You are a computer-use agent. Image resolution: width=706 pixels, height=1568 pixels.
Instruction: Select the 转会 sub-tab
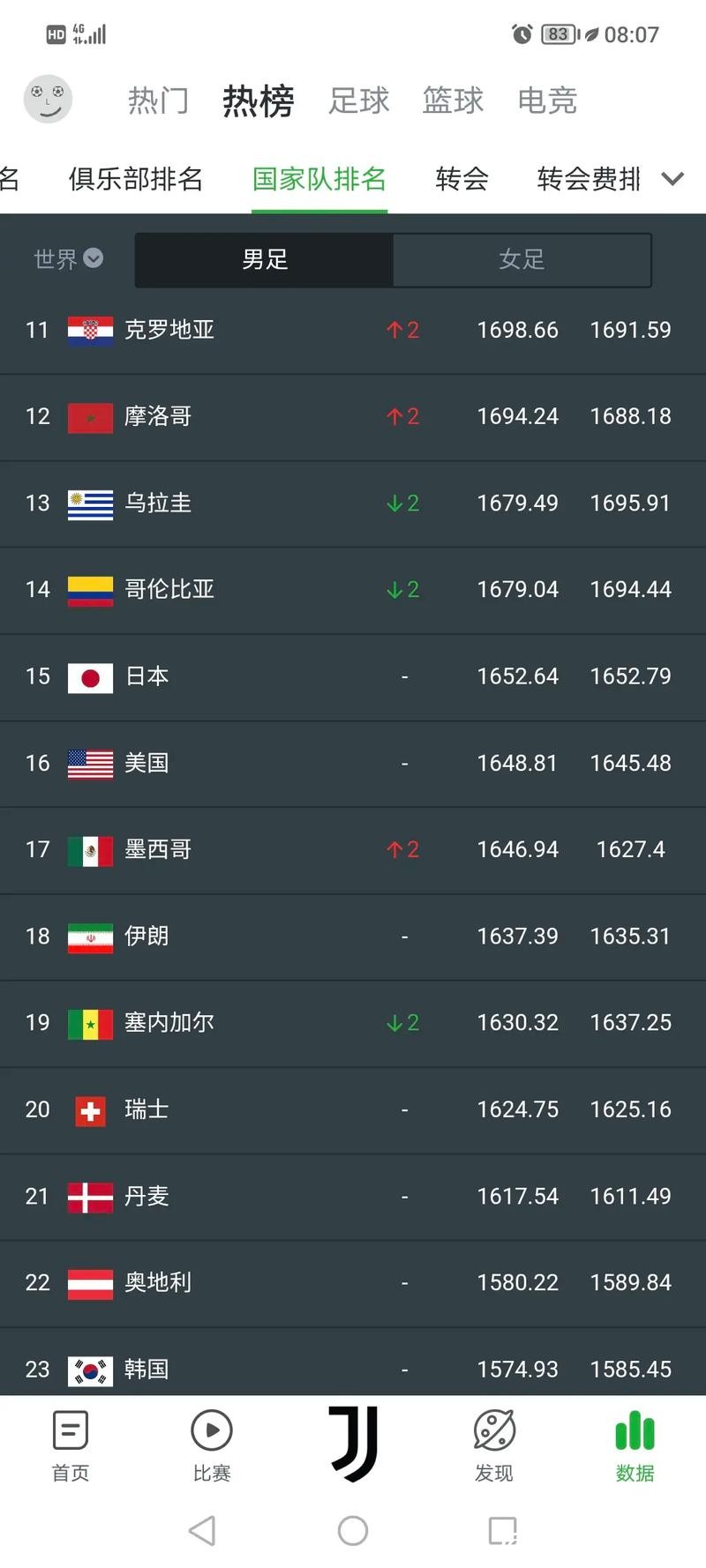pos(462,179)
